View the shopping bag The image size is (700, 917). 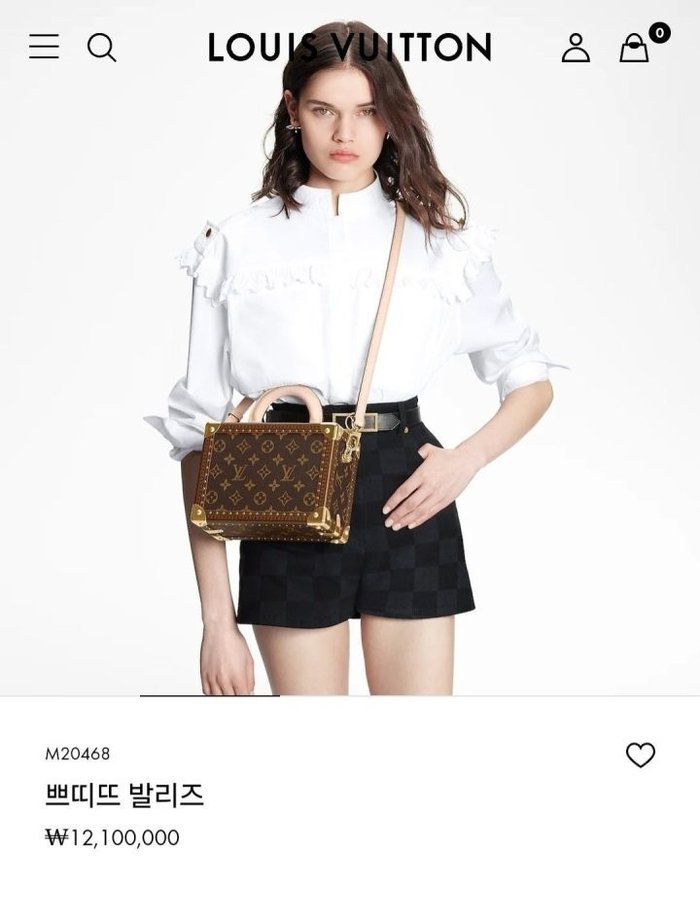pyautogui.click(x=635, y=47)
